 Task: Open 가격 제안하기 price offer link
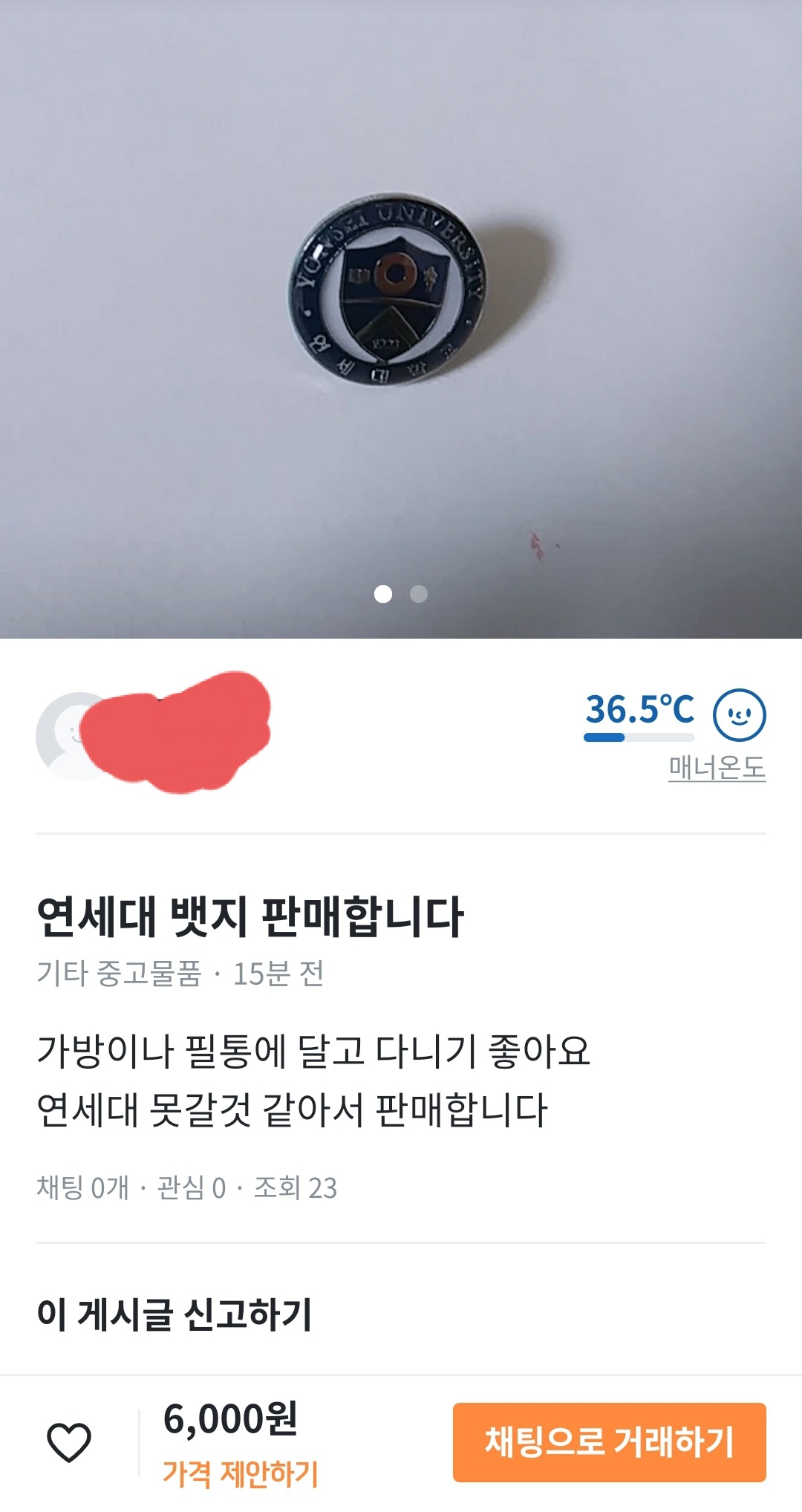pos(240,1473)
